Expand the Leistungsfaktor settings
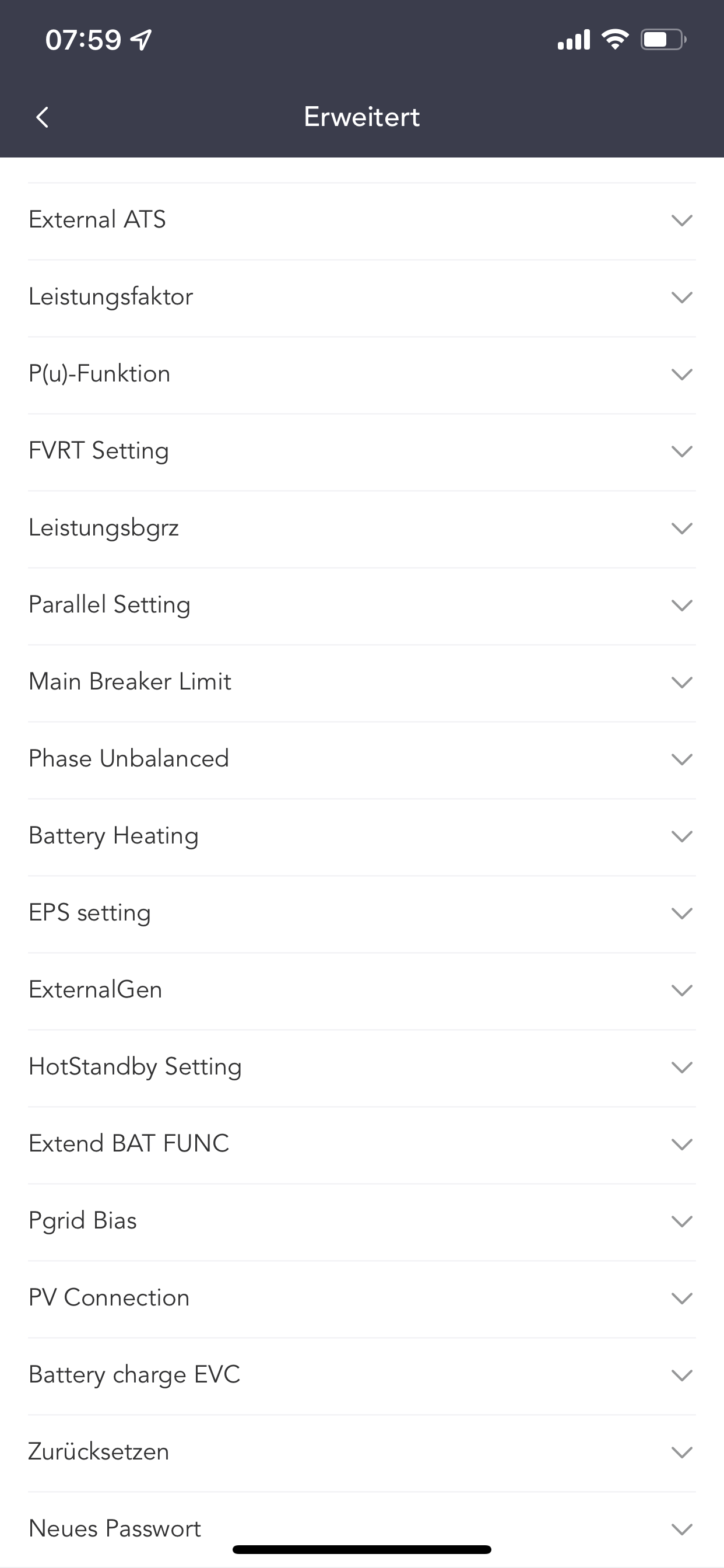724x1568 pixels. pos(681,297)
